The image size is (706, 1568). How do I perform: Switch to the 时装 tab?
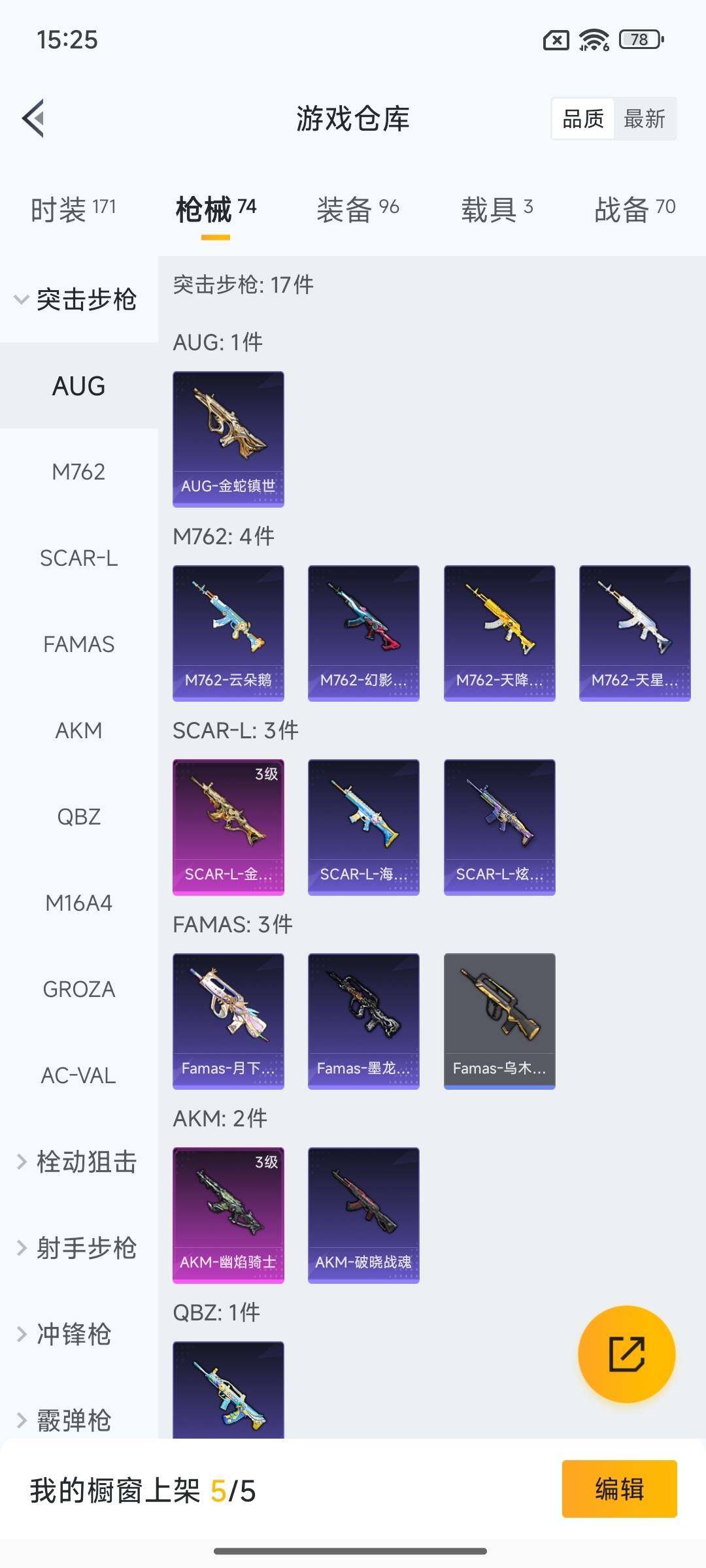pos(73,210)
